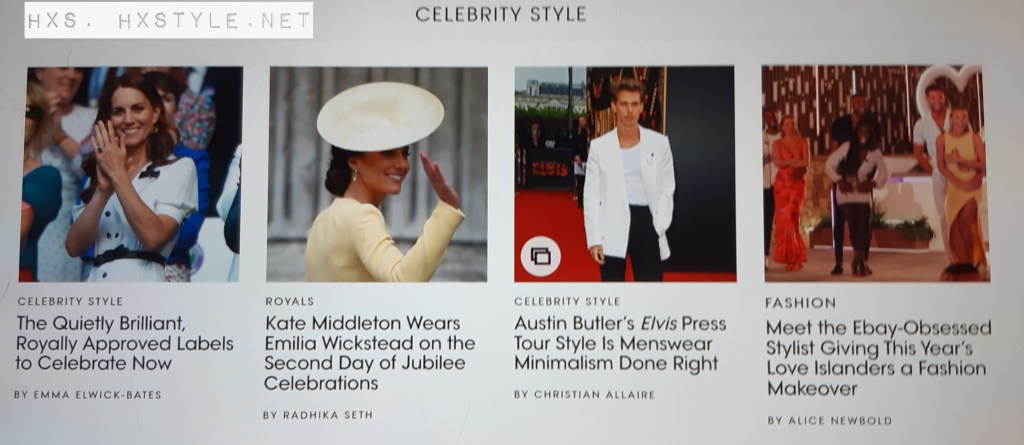Open headline 'Meet the Ebay-Obsessed Stylist'
1024x445 pixels.
tap(878, 358)
